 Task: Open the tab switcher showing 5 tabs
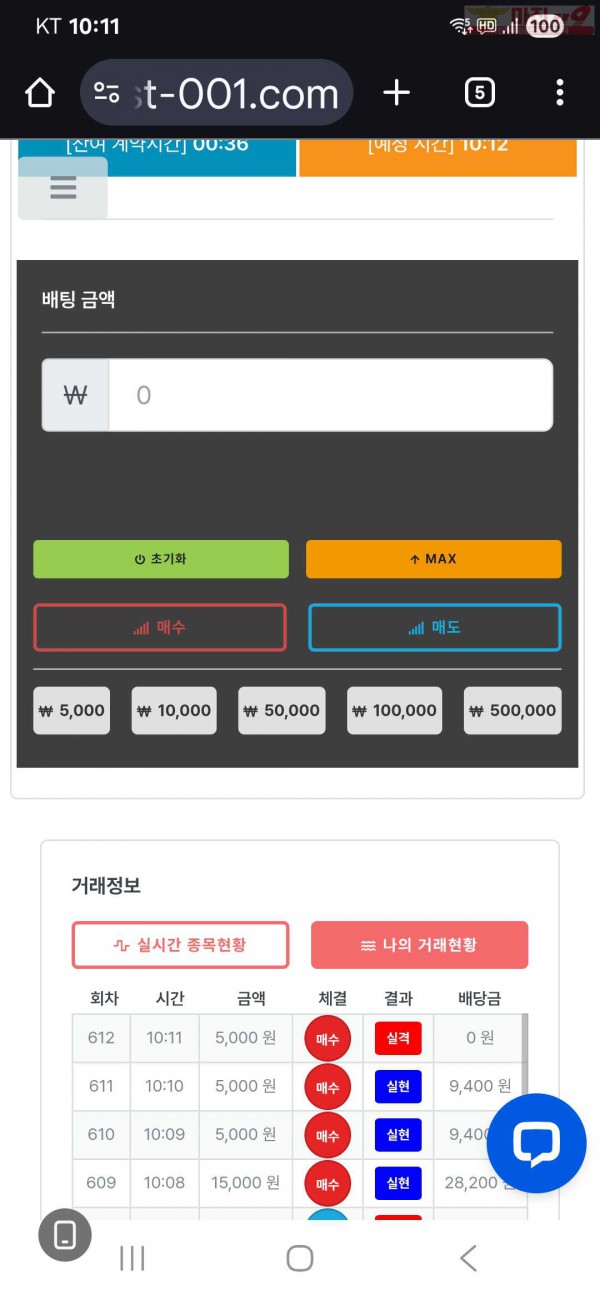coord(480,93)
